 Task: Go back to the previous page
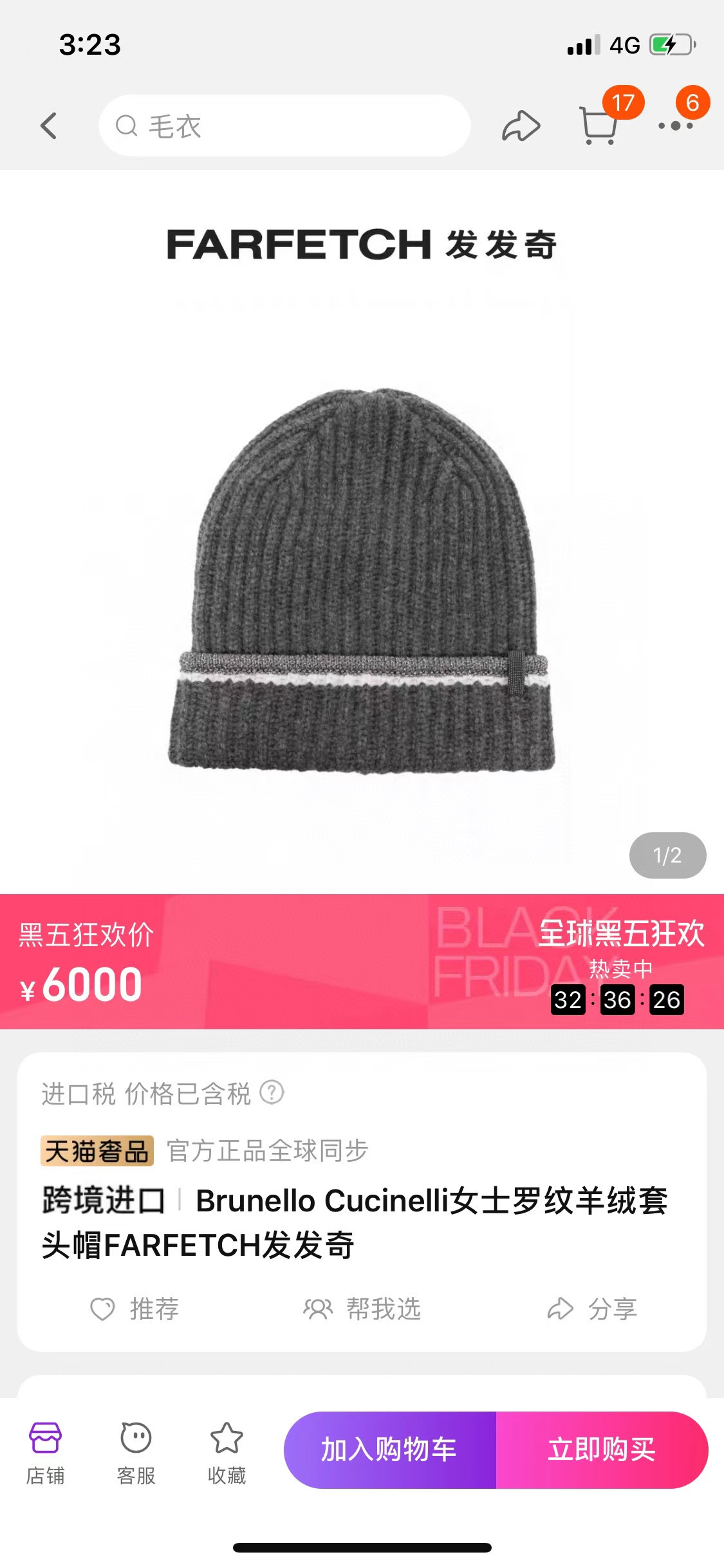(49, 126)
